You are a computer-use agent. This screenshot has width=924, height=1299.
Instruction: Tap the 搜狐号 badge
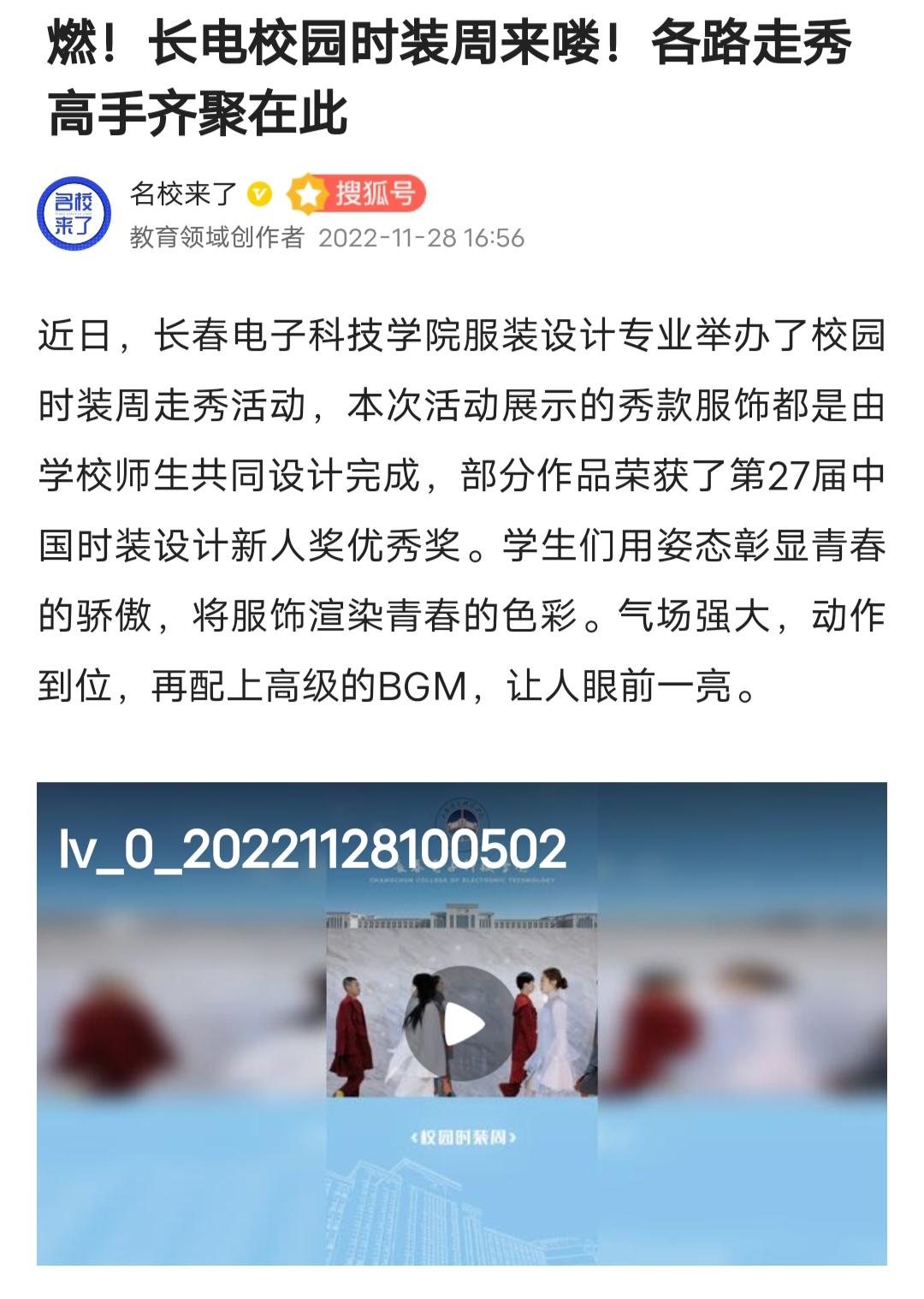click(x=357, y=194)
